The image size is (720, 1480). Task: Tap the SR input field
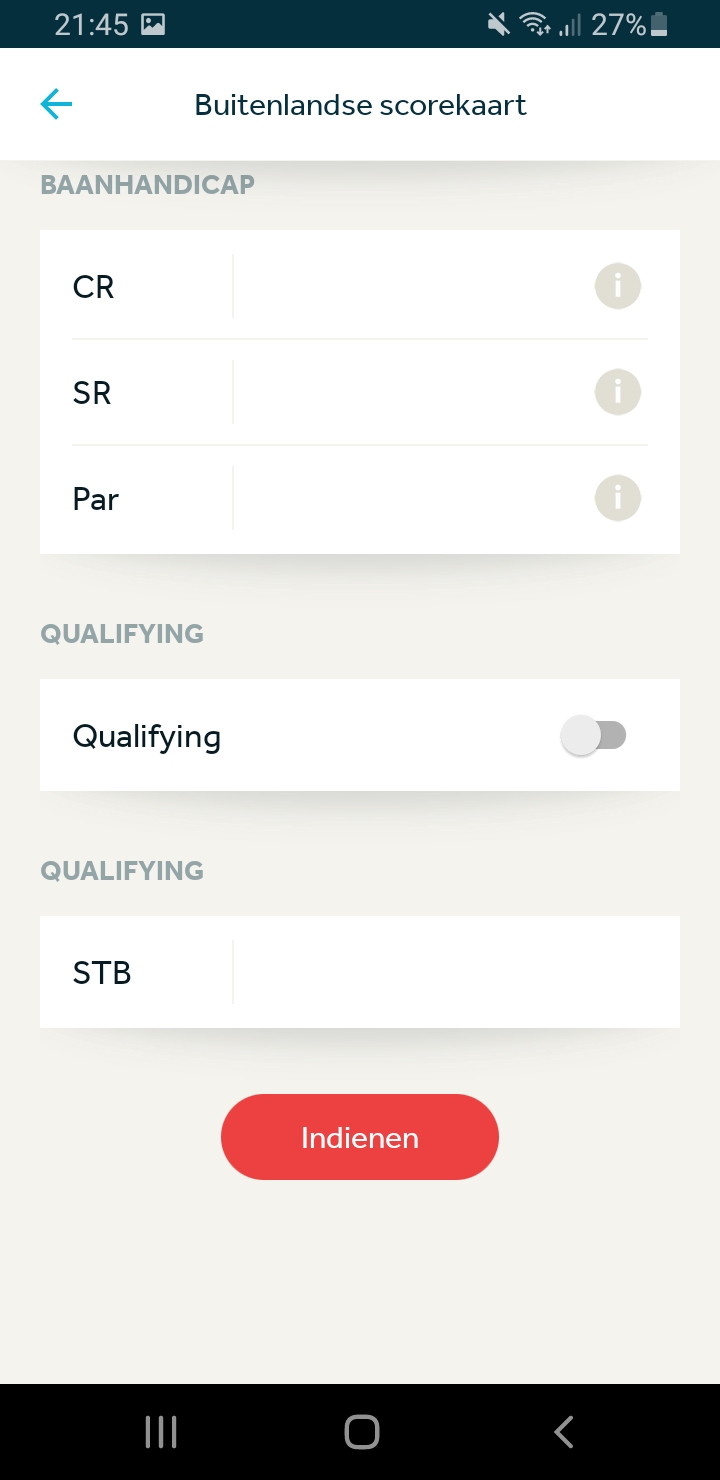point(412,392)
